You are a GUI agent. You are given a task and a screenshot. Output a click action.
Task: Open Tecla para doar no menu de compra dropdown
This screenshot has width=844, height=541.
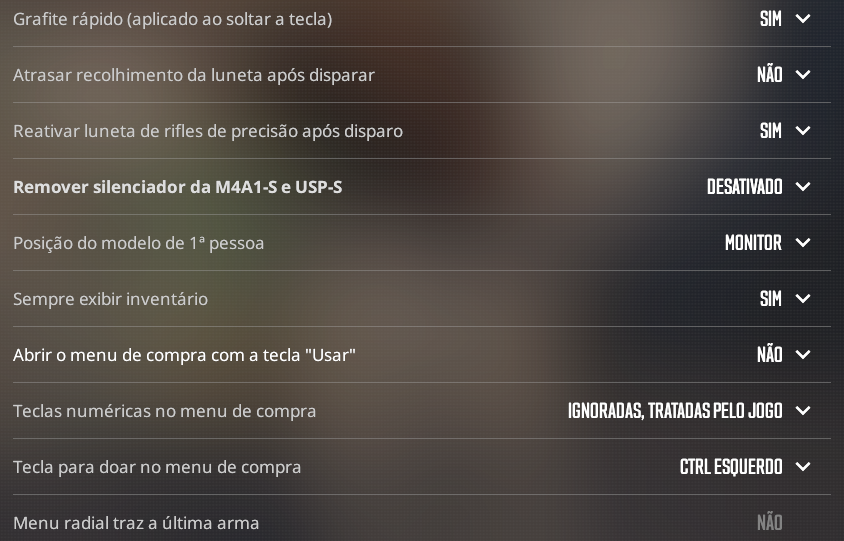tap(745, 467)
